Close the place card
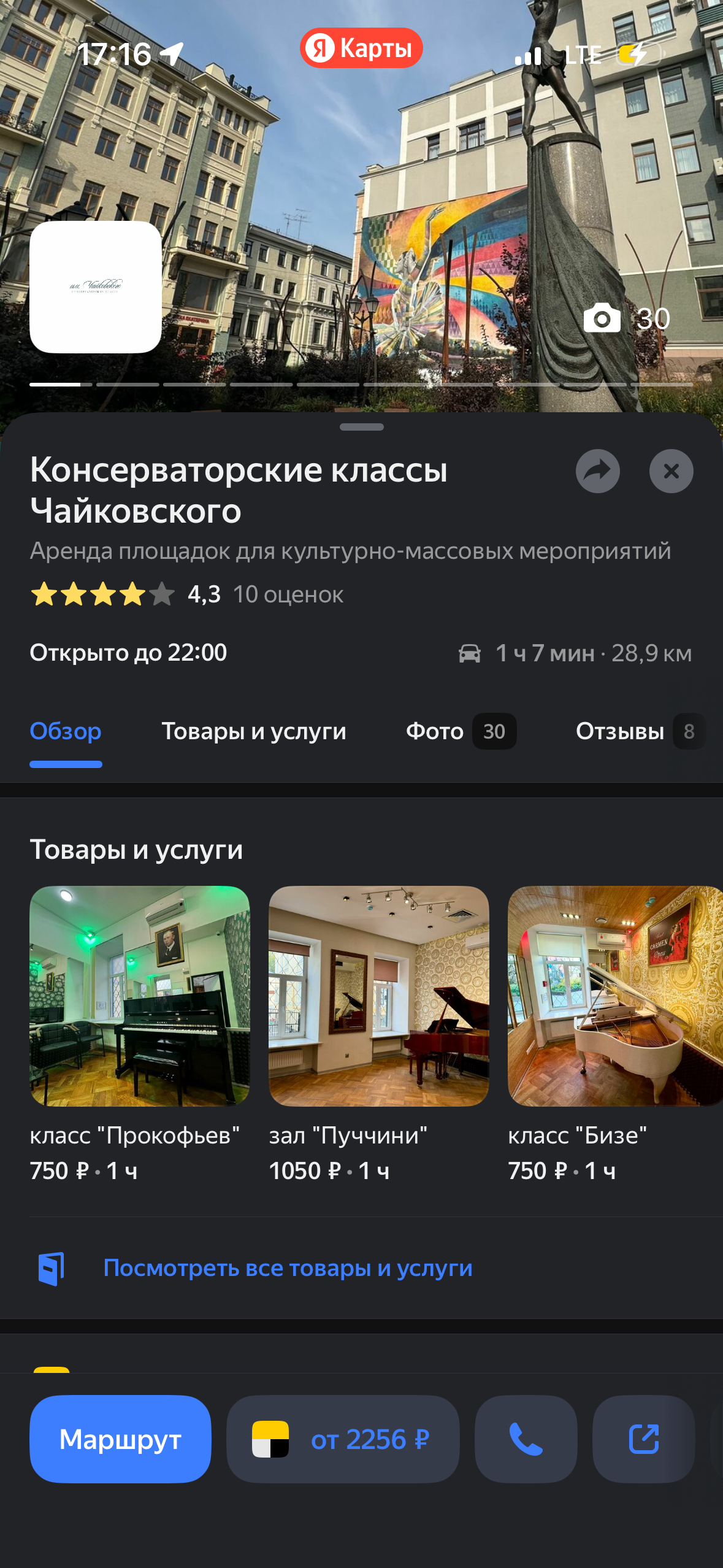Screen dimensions: 723x1568 [x=671, y=471]
